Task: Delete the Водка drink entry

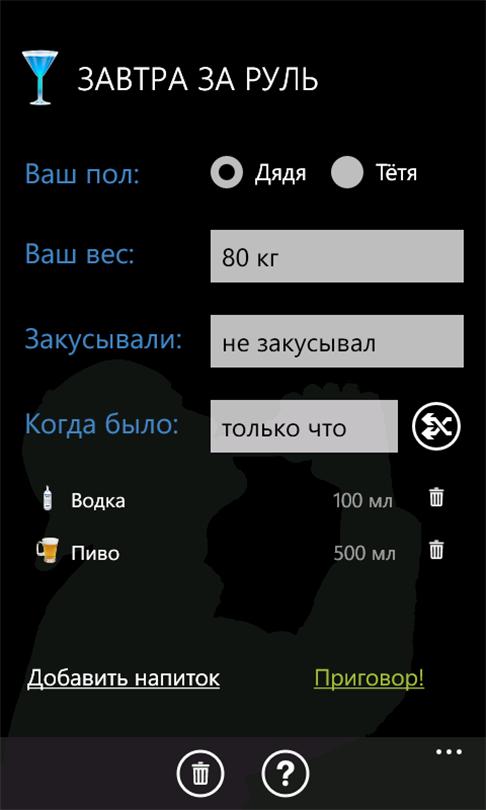Action: point(436,497)
